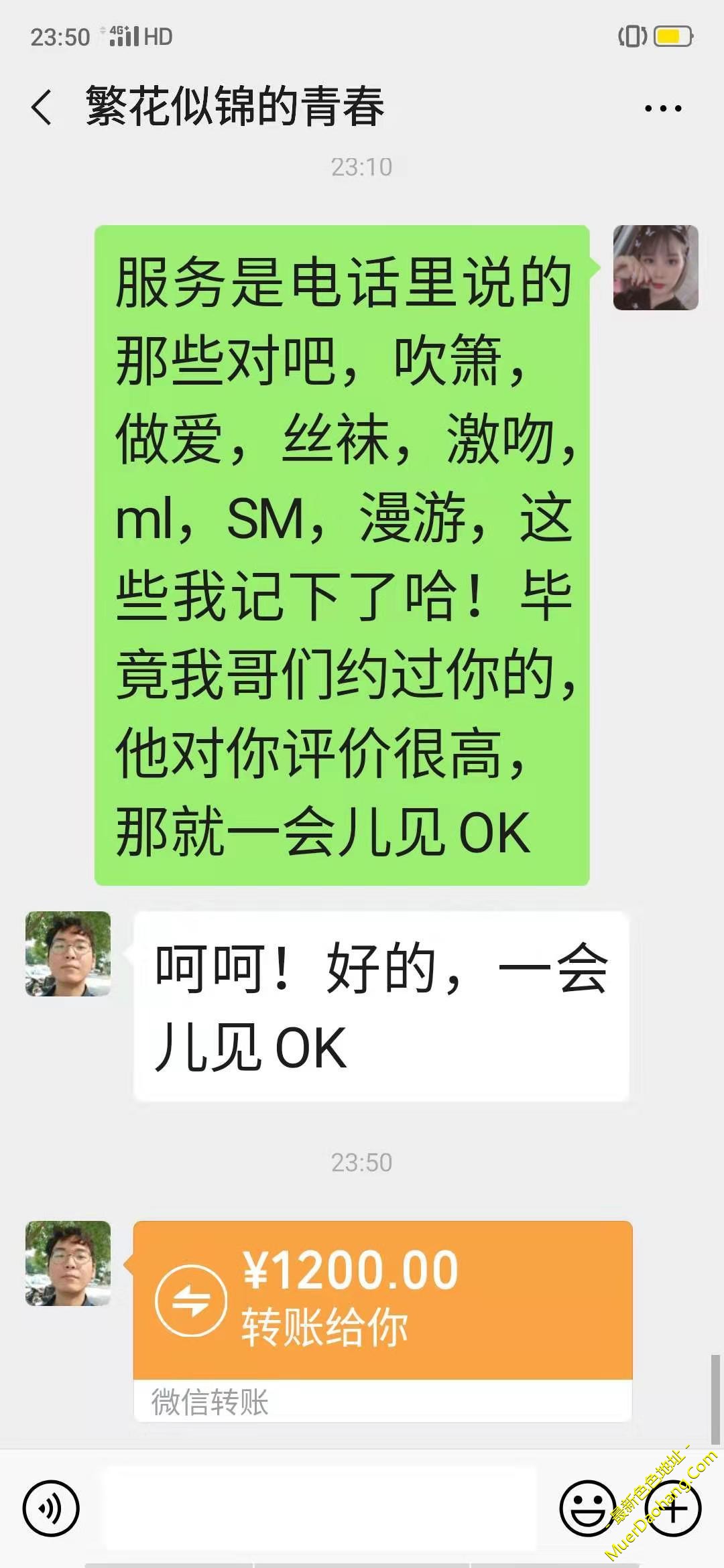Switch to voice message input

51,1508
